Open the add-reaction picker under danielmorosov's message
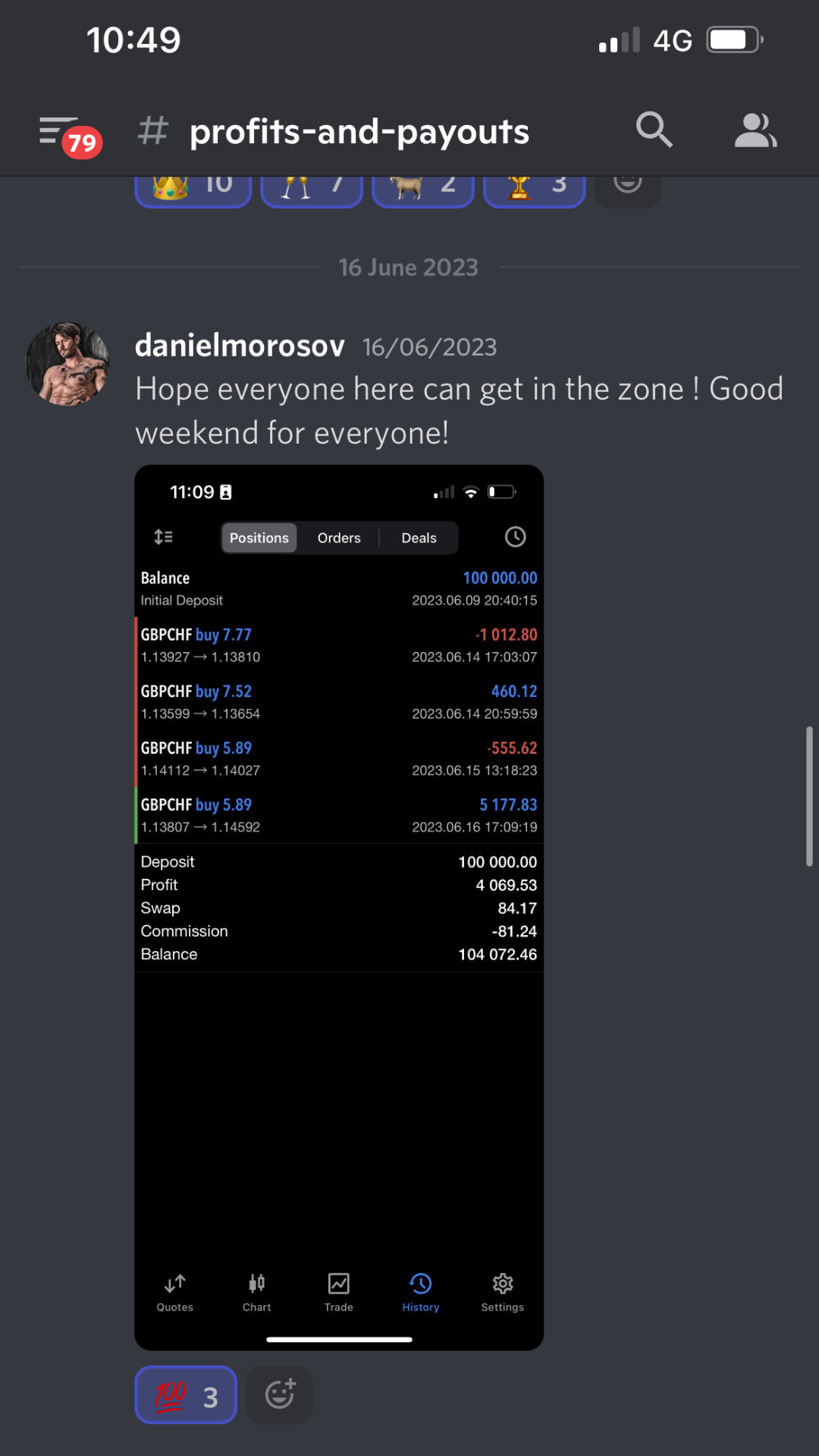 (280, 1395)
